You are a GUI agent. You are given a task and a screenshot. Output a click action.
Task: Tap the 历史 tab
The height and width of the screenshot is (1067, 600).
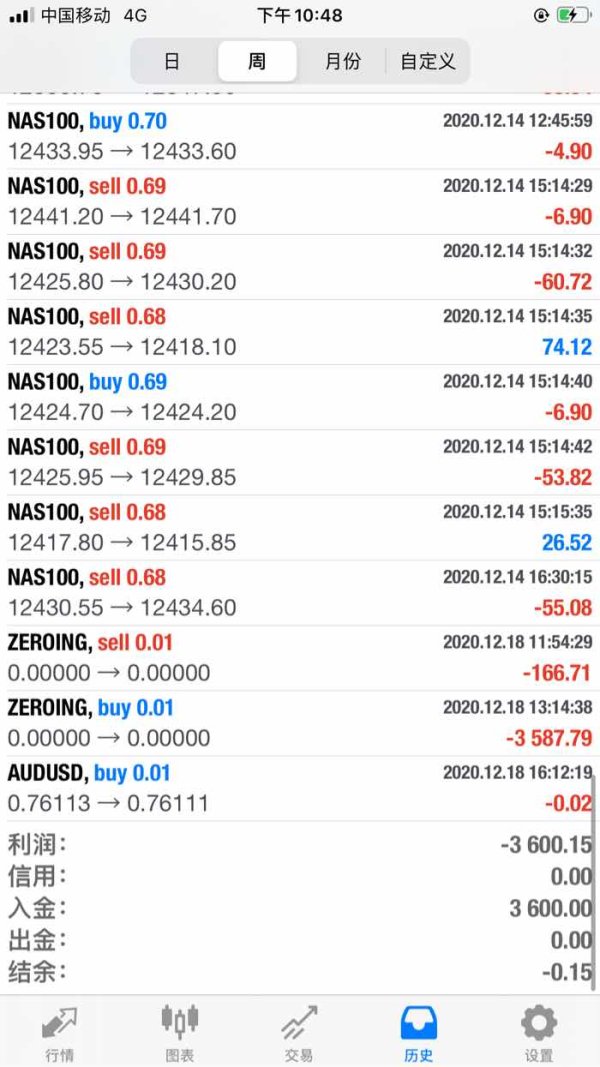click(419, 1032)
